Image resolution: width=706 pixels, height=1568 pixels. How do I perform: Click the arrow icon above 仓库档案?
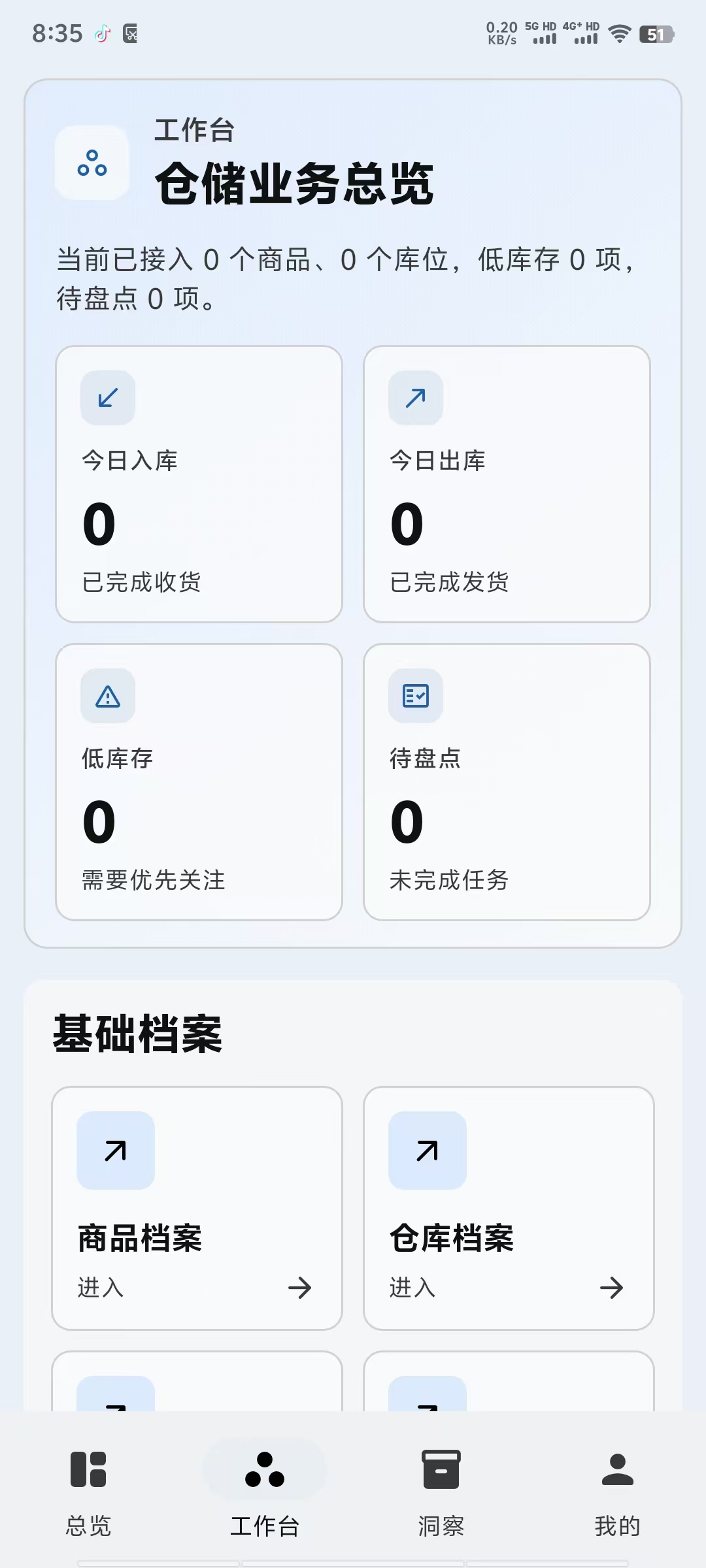point(427,1151)
